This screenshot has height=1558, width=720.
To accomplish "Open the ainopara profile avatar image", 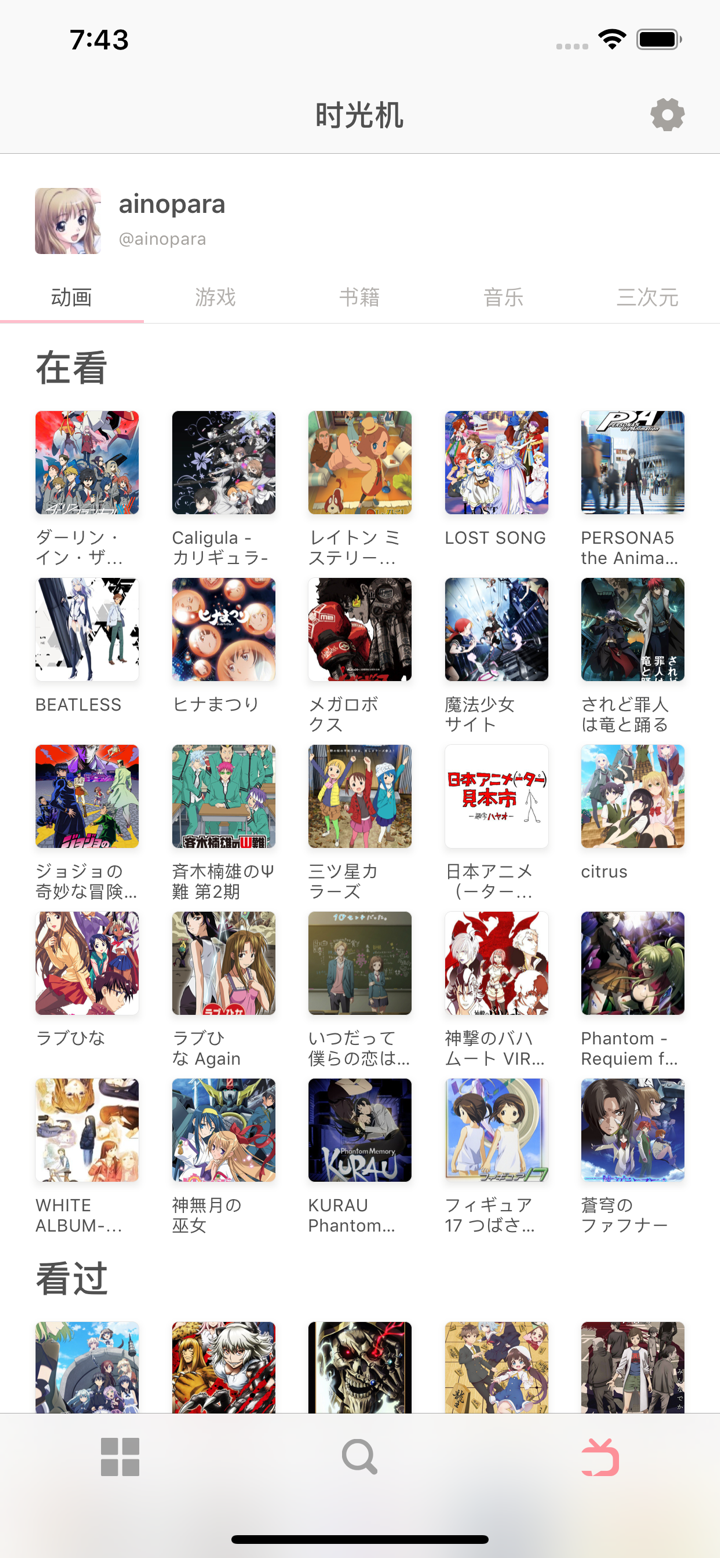I will click(66, 220).
